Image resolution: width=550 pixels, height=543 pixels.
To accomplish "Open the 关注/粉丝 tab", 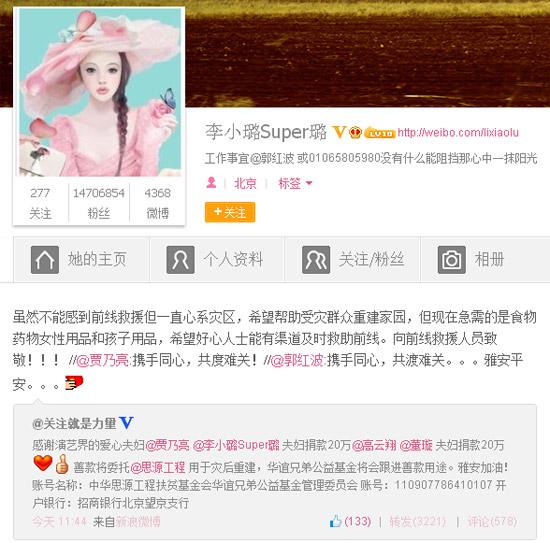I will (353, 260).
